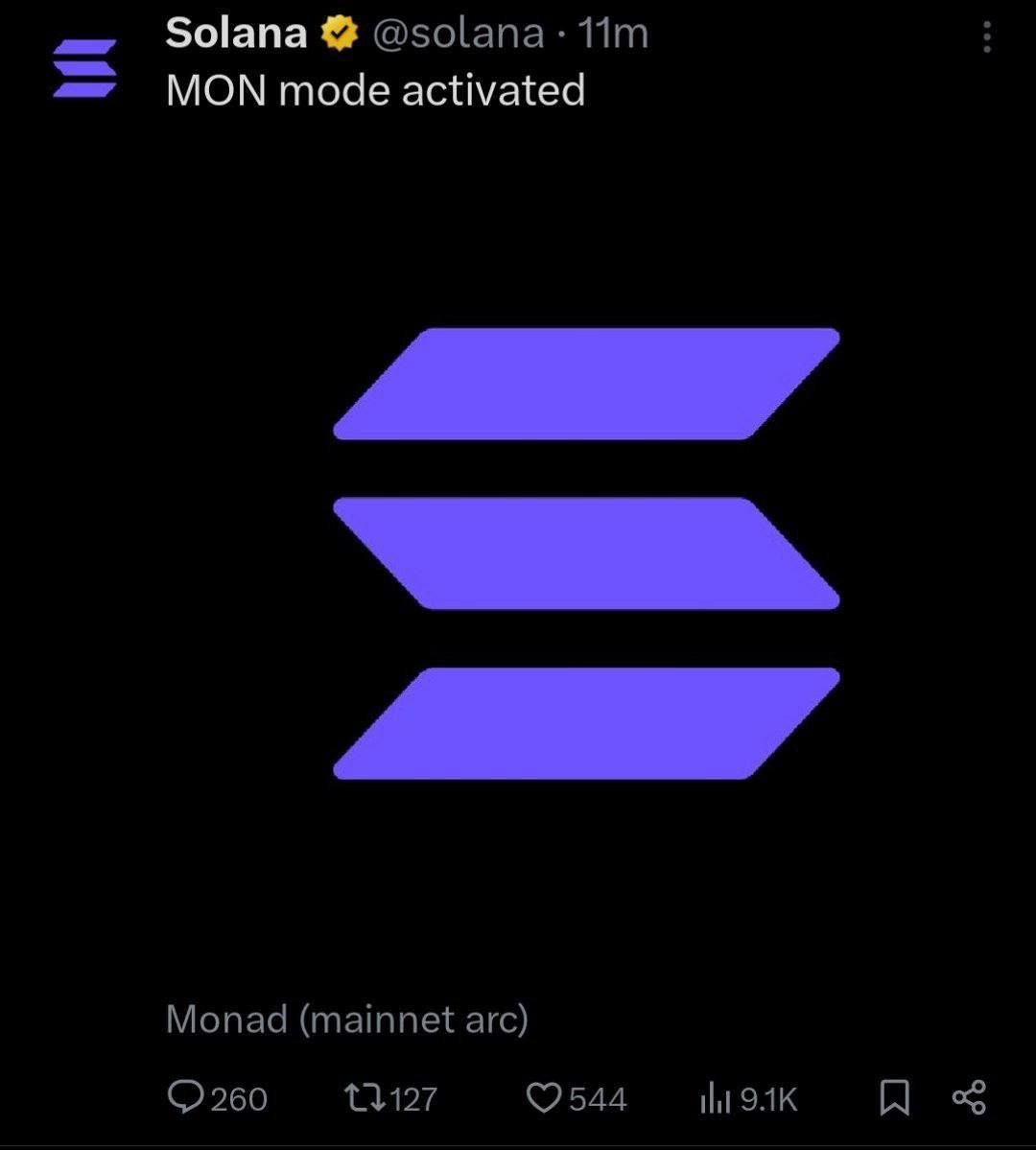The height and width of the screenshot is (1150, 1036).
Task: Like the Solana post
Action: (545, 1097)
